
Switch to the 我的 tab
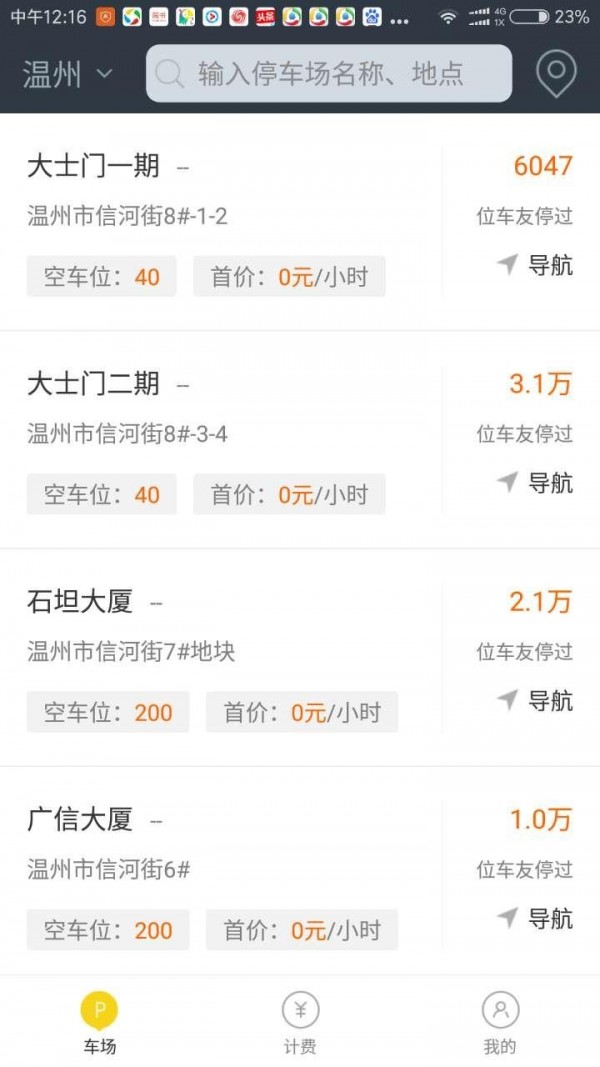click(x=500, y=1023)
